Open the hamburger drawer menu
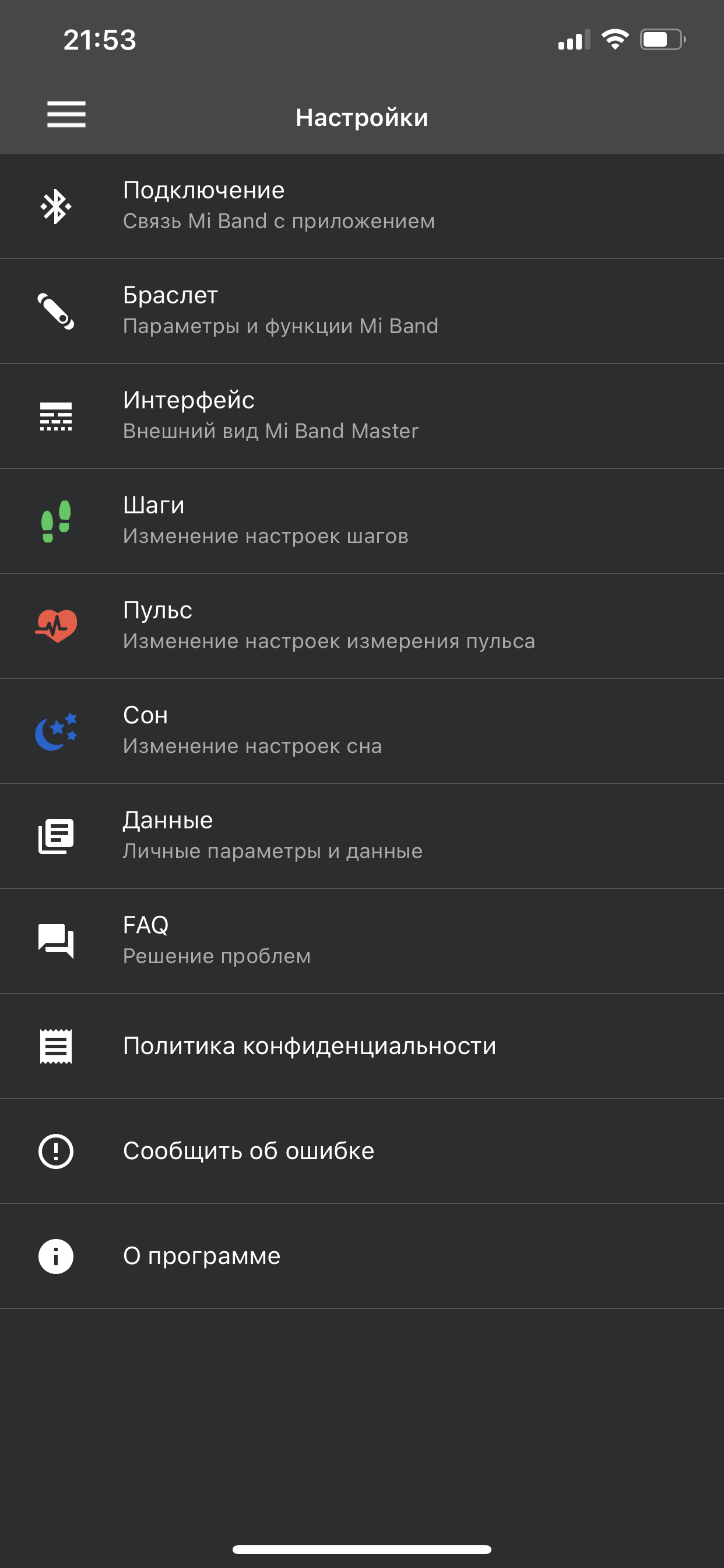The image size is (724, 1568). pyautogui.click(x=66, y=114)
